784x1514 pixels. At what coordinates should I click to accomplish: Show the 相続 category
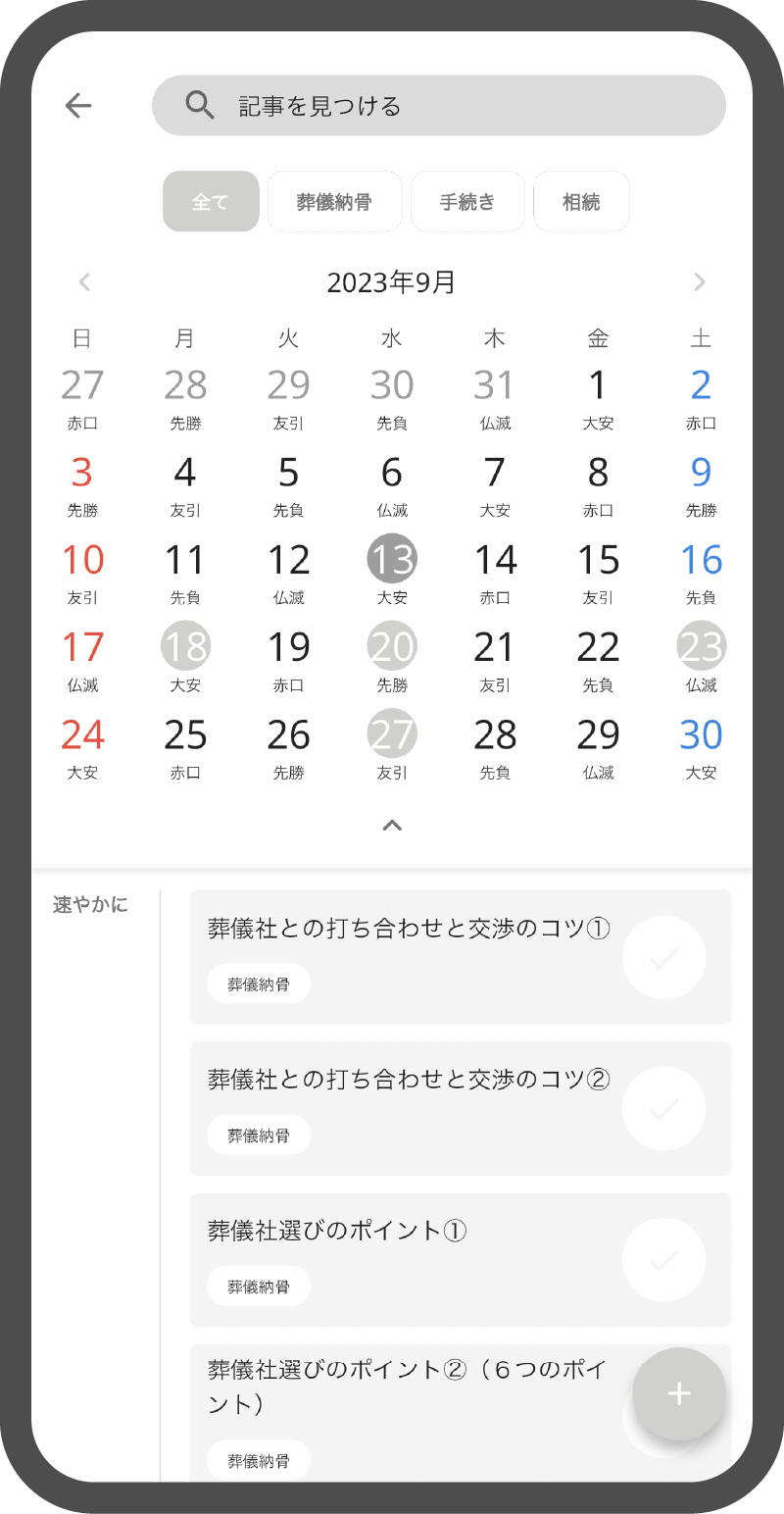(581, 202)
